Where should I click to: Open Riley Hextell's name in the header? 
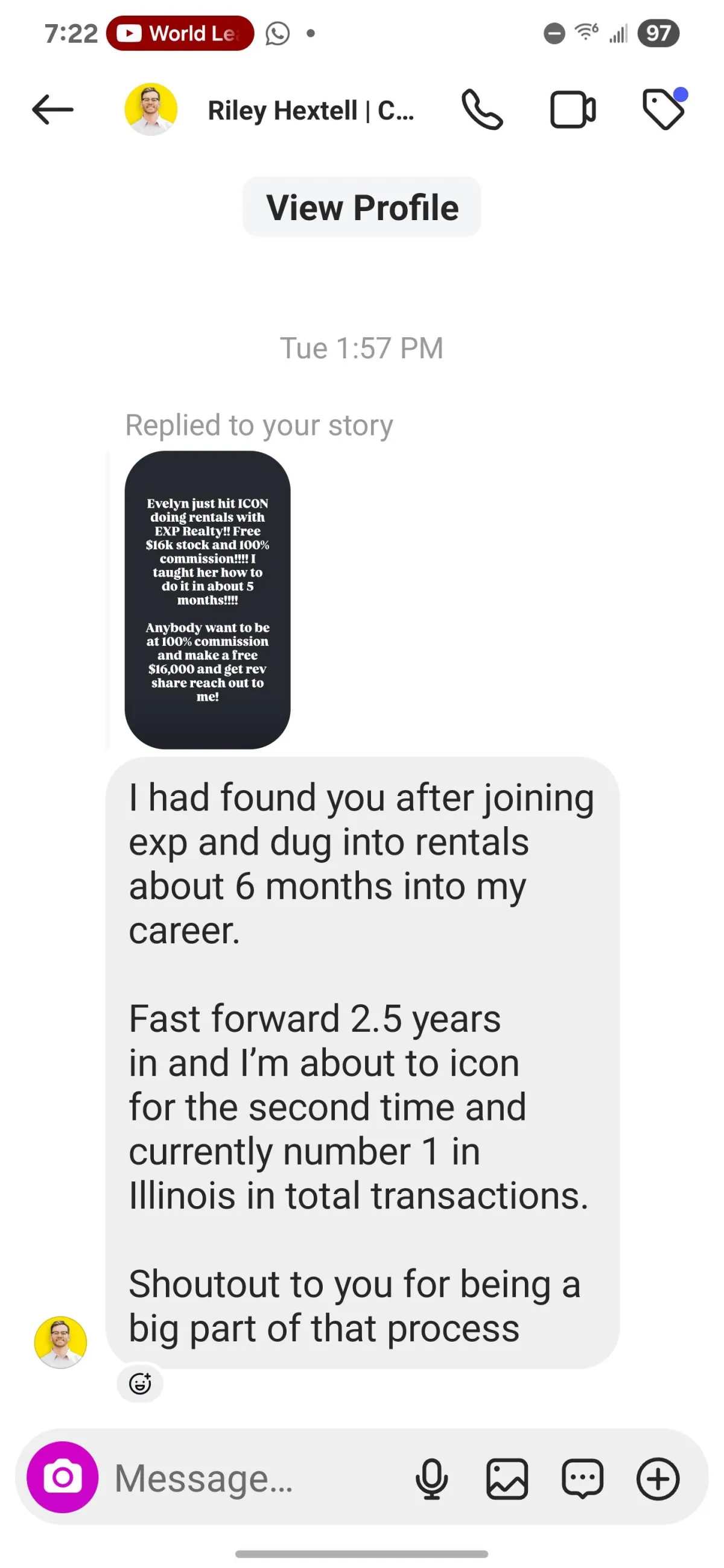pos(311,111)
